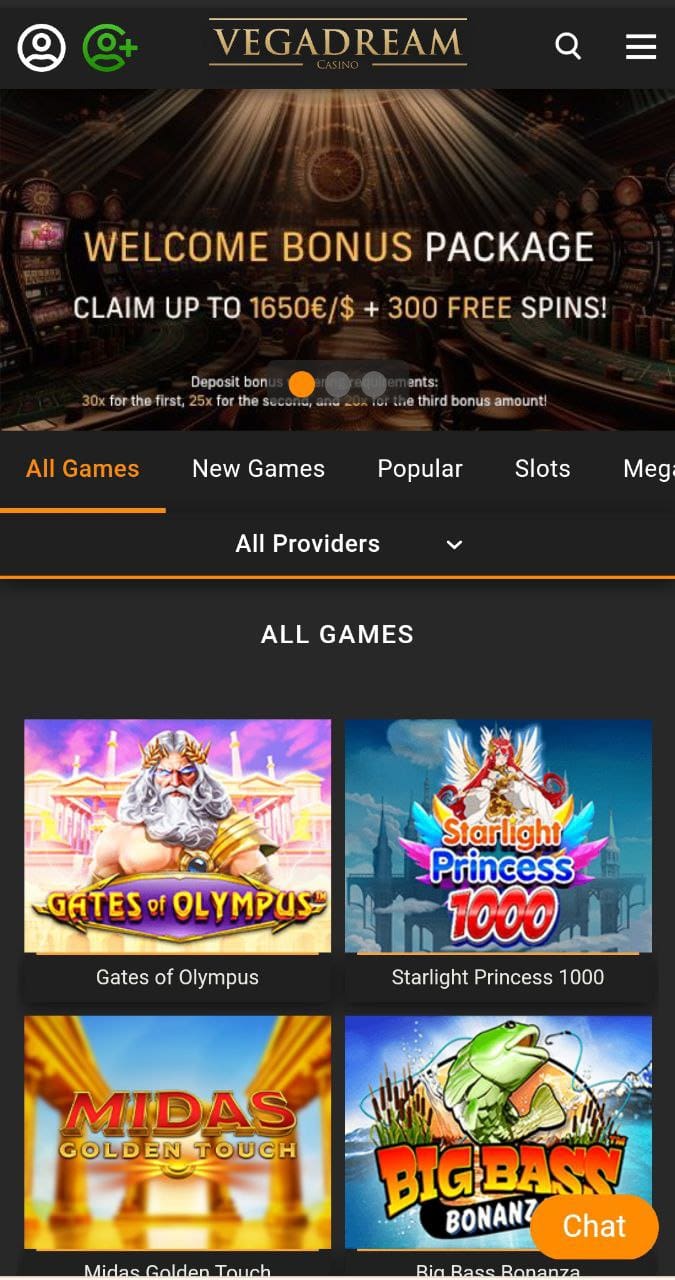Image resolution: width=675 pixels, height=1280 pixels.
Task: Select the third banner page dot
Action: [x=374, y=384]
